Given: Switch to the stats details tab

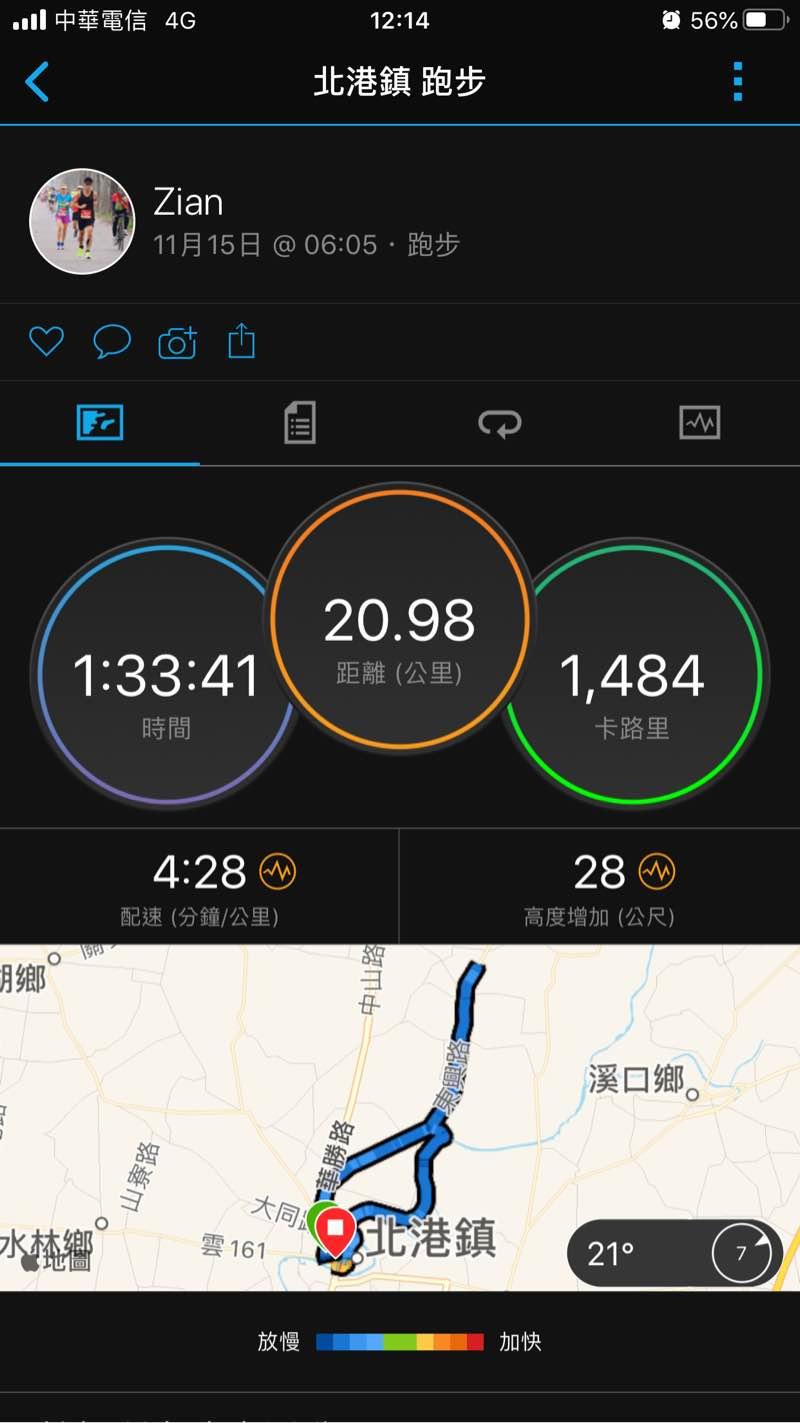Looking at the screenshot, I should 299,423.
